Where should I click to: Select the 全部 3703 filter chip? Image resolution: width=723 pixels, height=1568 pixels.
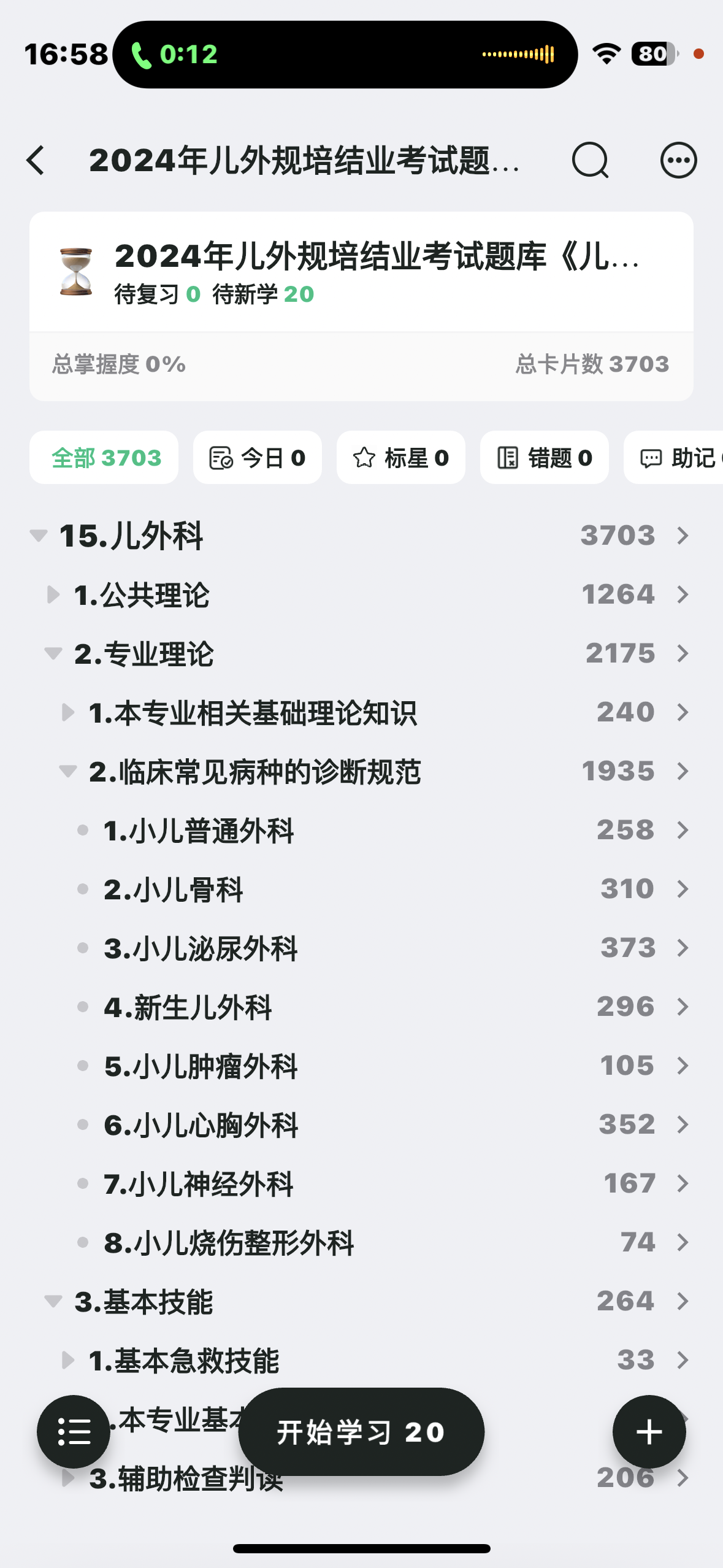click(x=104, y=458)
